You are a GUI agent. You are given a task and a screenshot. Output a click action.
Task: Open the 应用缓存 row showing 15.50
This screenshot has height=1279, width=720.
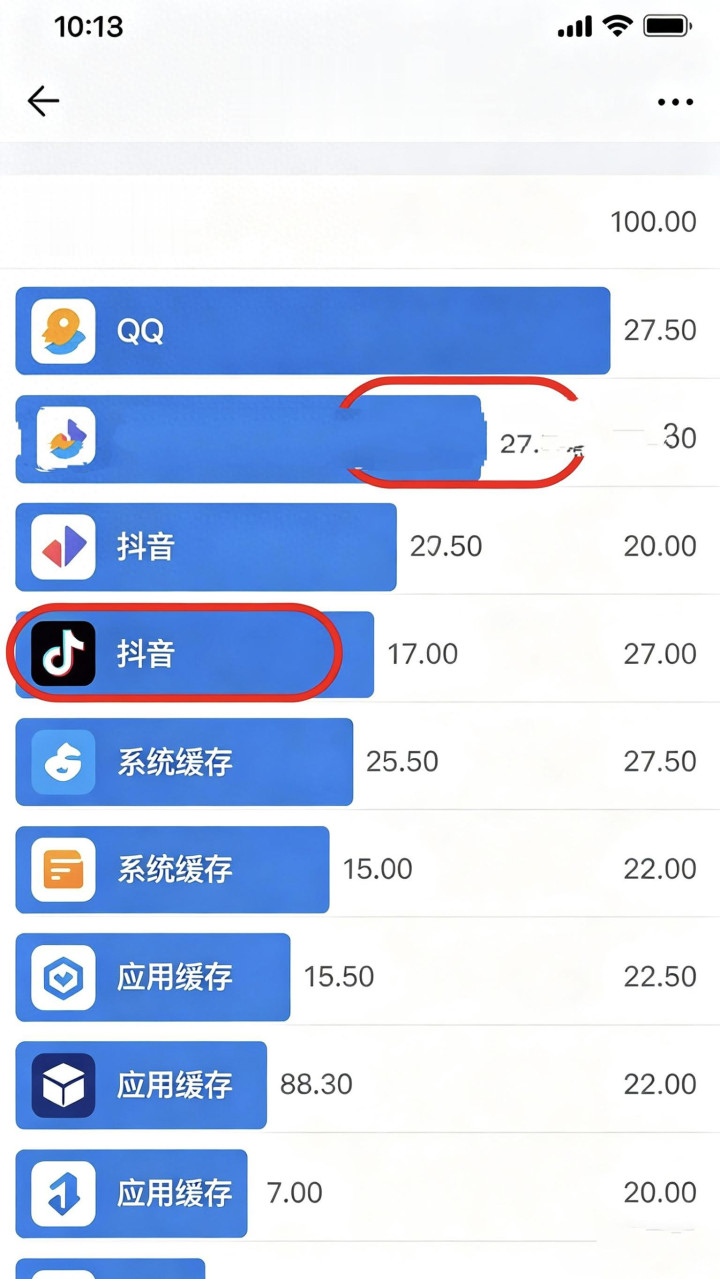click(153, 977)
